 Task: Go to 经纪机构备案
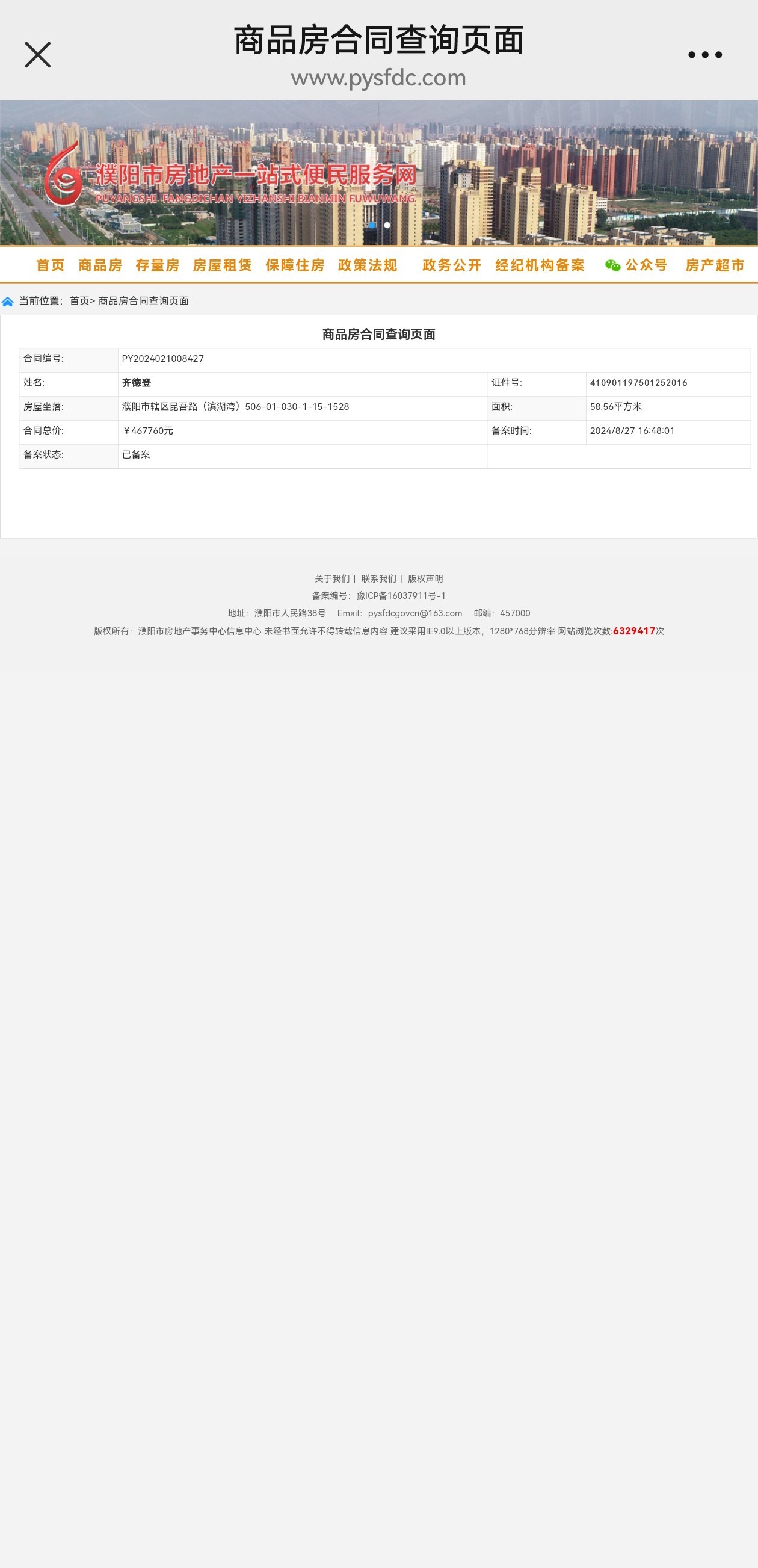click(x=540, y=265)
